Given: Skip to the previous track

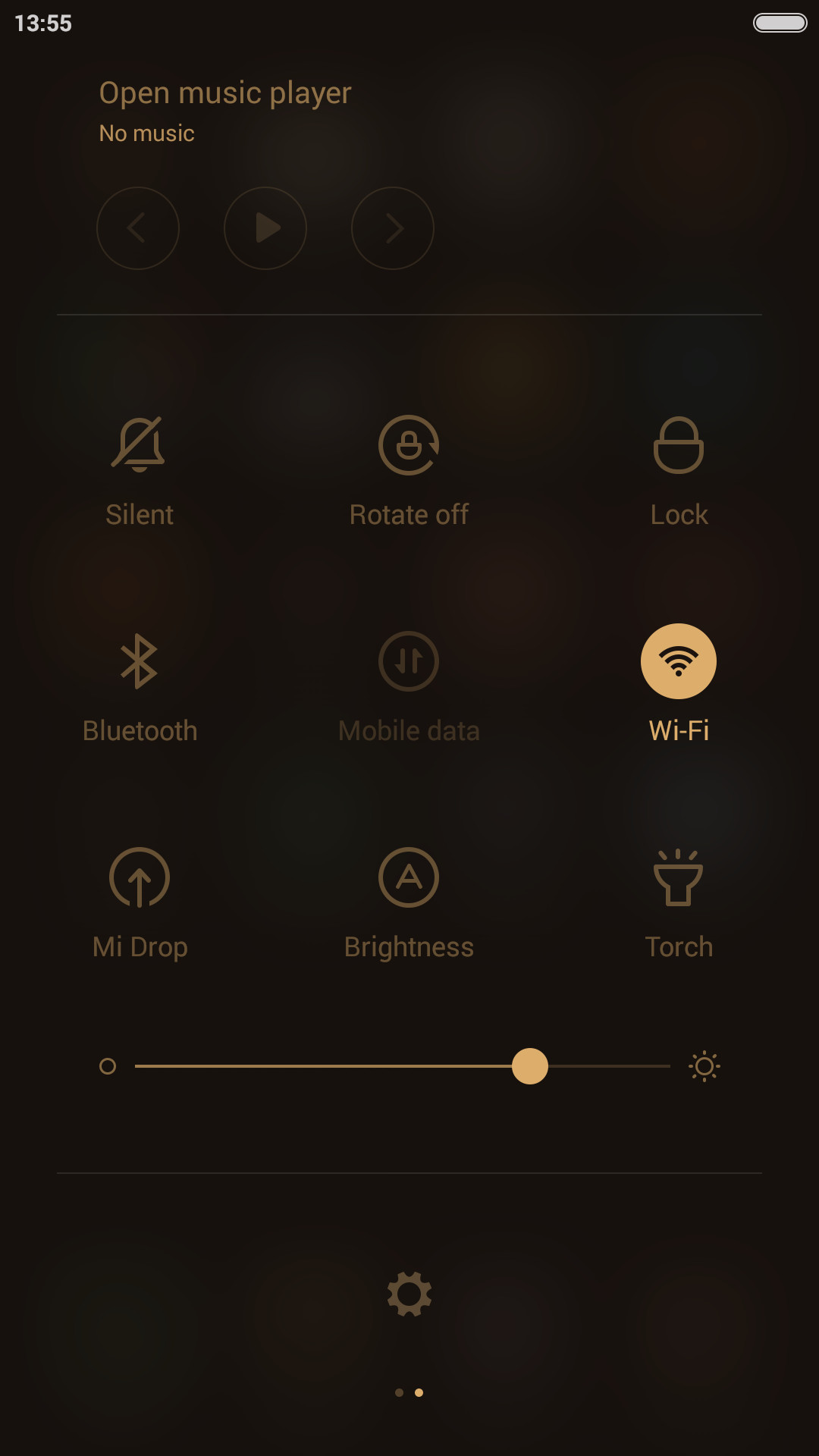Looking at the screenshot, I should pyautogui.click(x=138, y=228).
